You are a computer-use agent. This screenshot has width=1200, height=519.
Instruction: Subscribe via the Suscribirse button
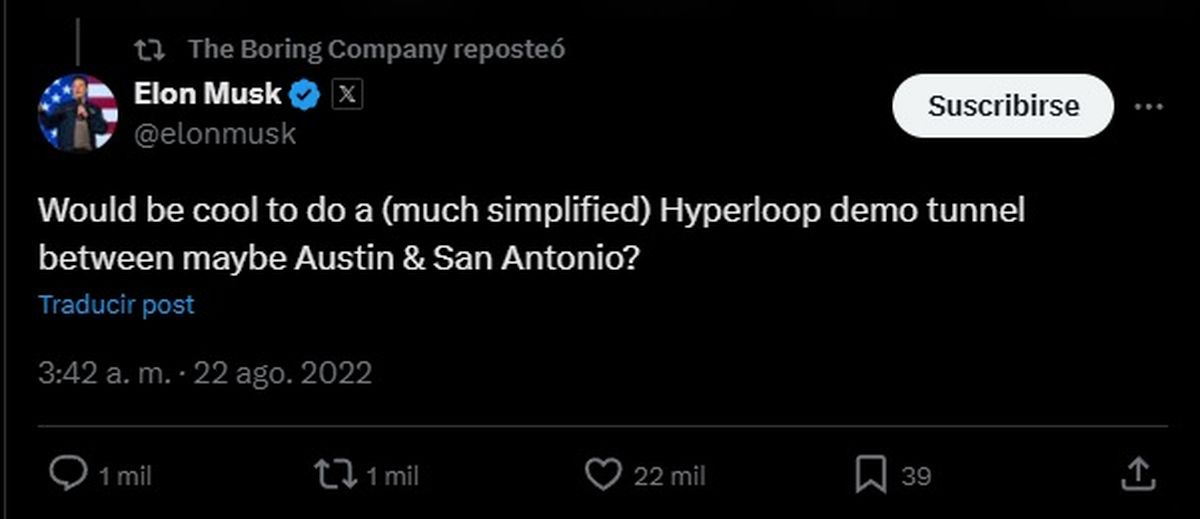[1002, 106]
